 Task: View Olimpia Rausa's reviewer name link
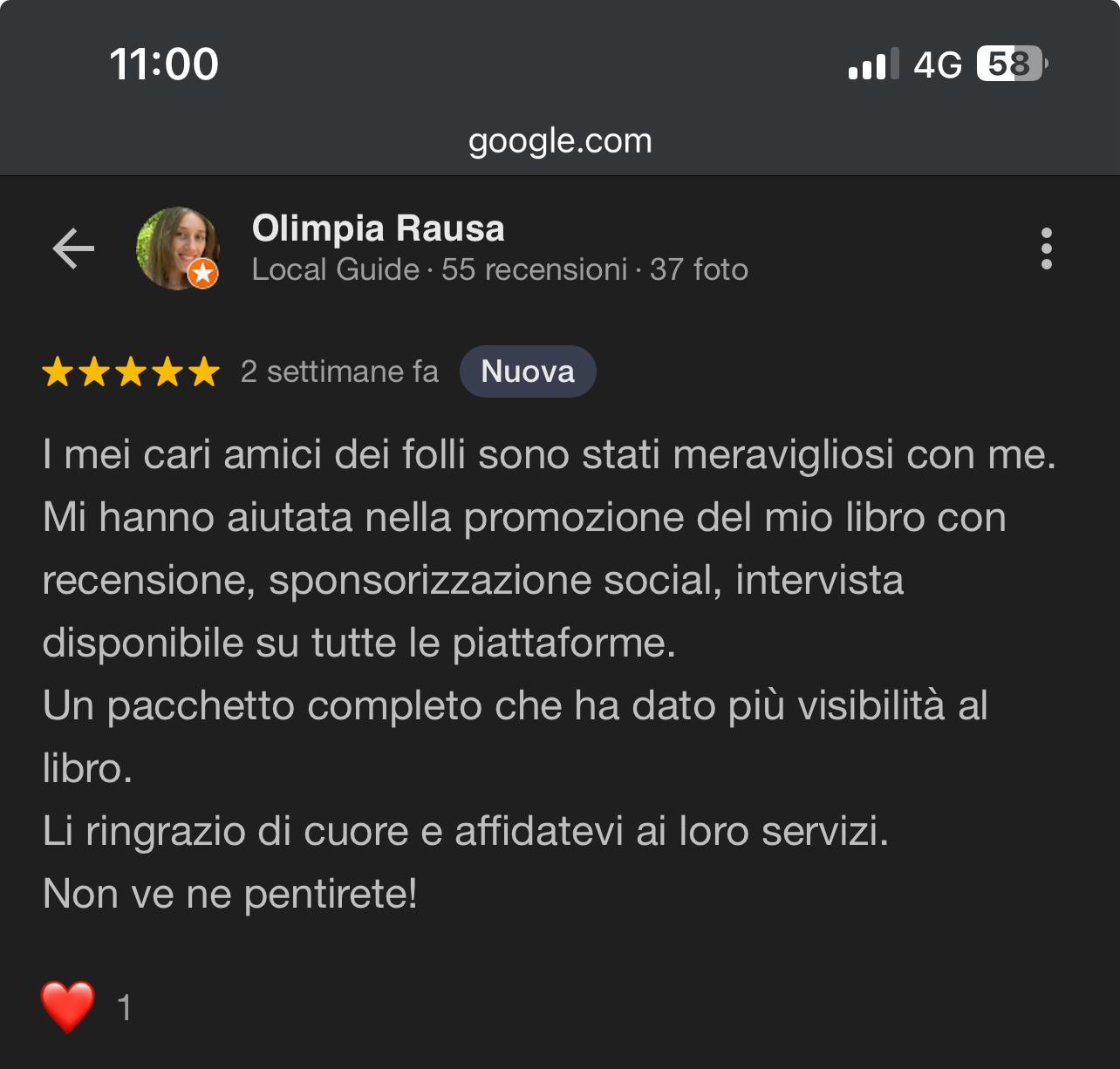coord(378,228)
